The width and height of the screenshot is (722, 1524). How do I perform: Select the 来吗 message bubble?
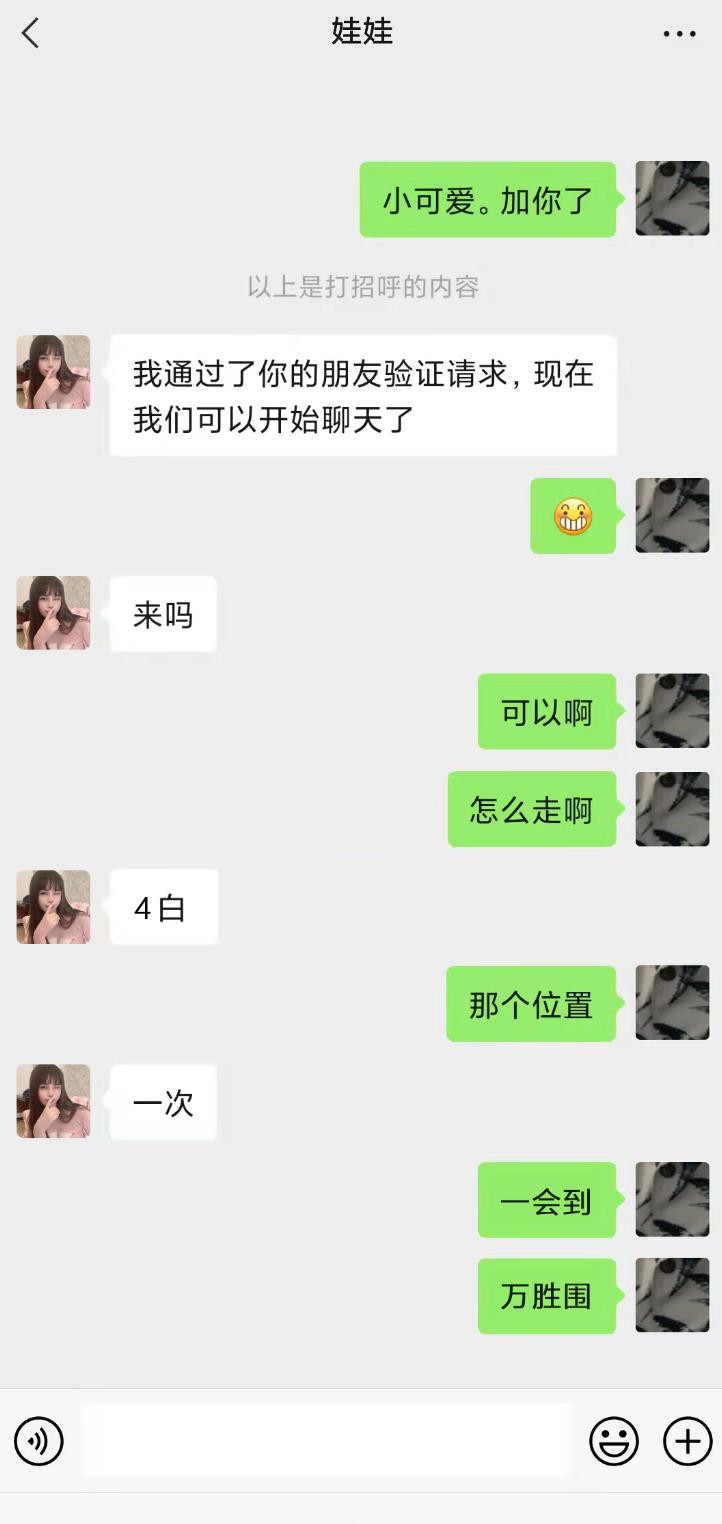(163, 613)
